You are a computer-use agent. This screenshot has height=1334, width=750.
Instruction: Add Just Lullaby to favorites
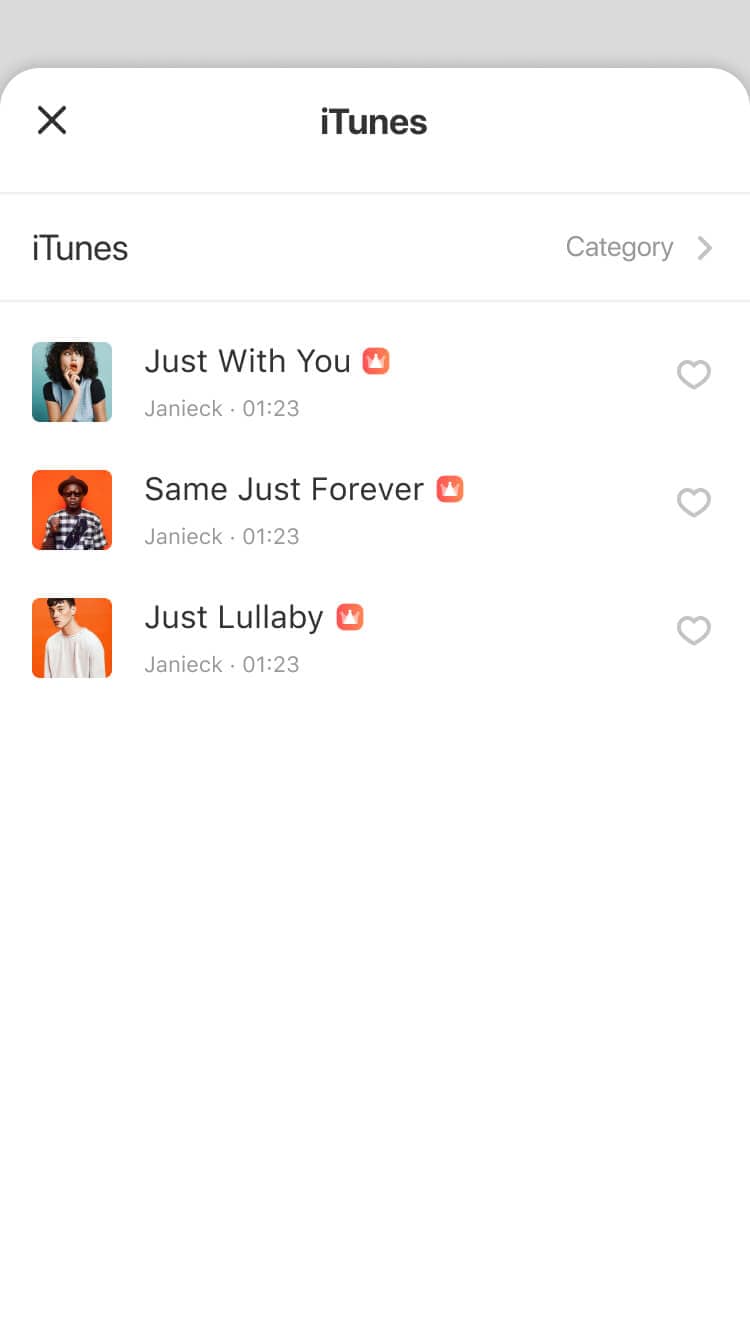pyautogui.click(x=693, y=630)
